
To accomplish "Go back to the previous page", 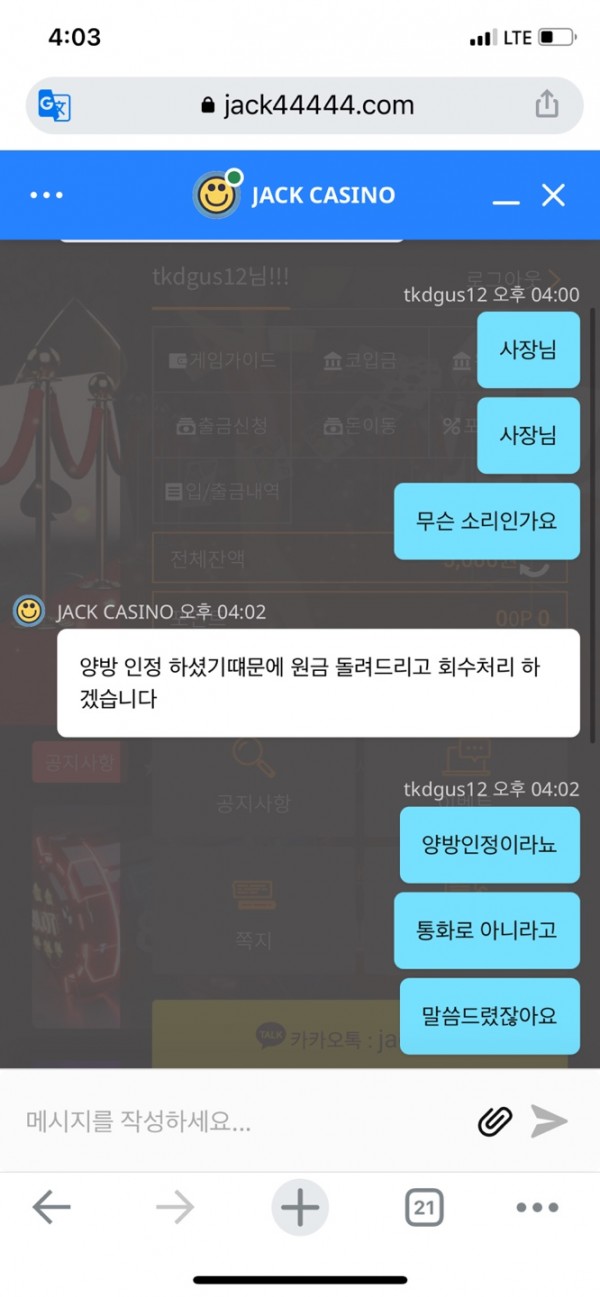I will point(51,1208).
